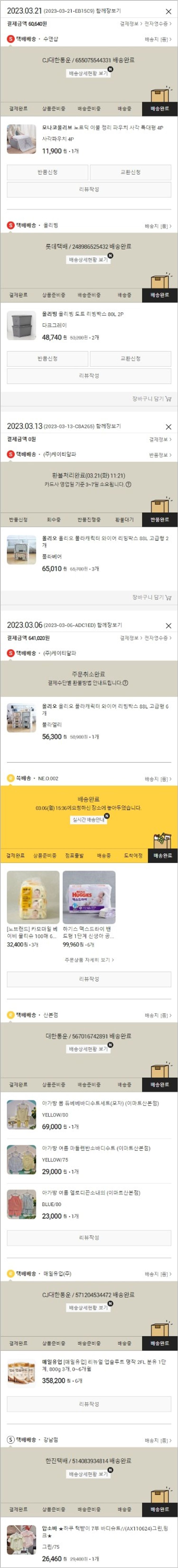Screen dimensions: 178x1568
Task: Close the 2023.03.13 order section
Action: click(168, 427)
